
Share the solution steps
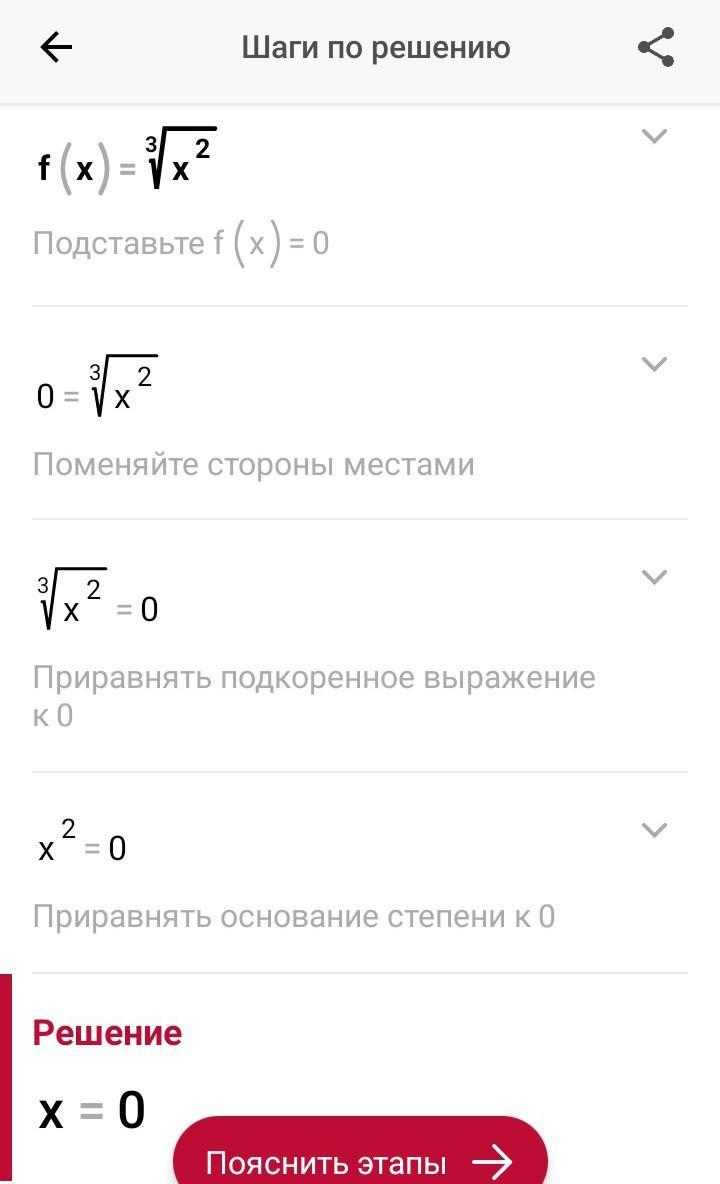[656, 47]
